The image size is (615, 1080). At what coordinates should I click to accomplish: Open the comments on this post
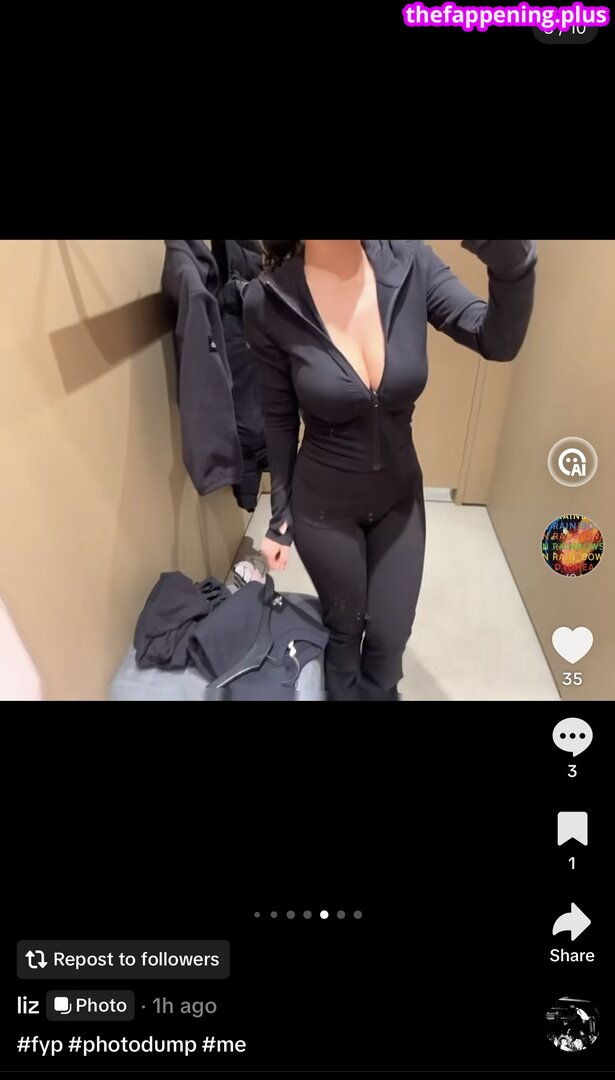point(572,738)
